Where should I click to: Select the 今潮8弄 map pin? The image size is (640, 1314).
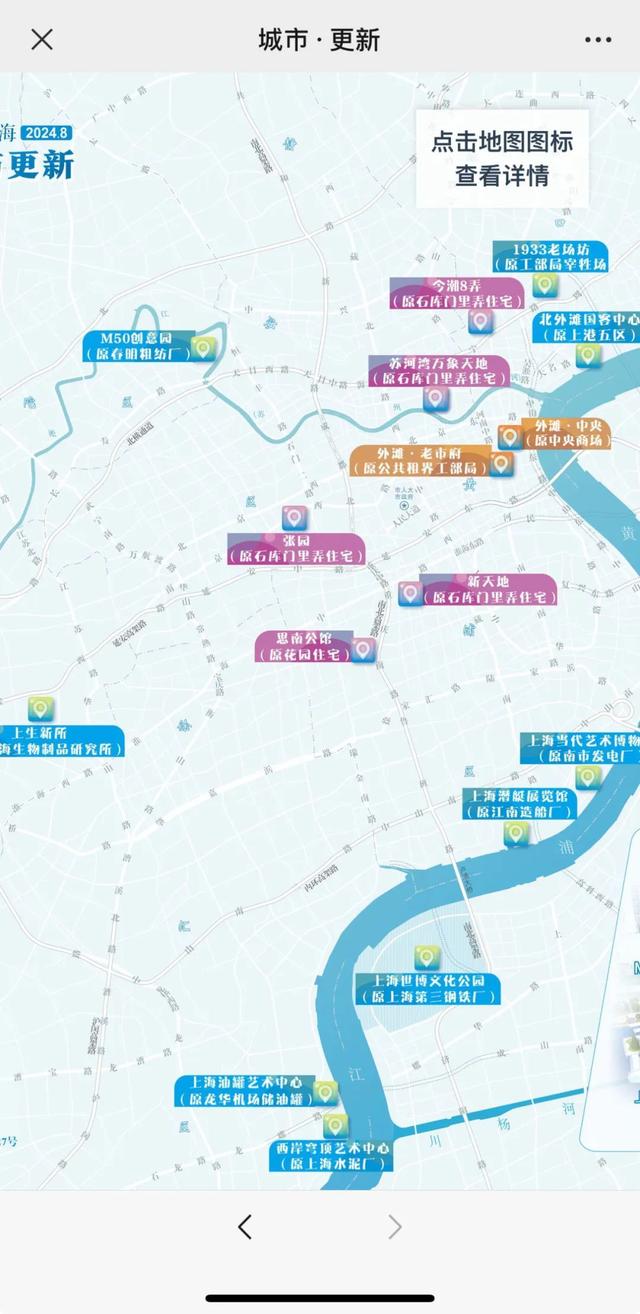click(480, 321)
